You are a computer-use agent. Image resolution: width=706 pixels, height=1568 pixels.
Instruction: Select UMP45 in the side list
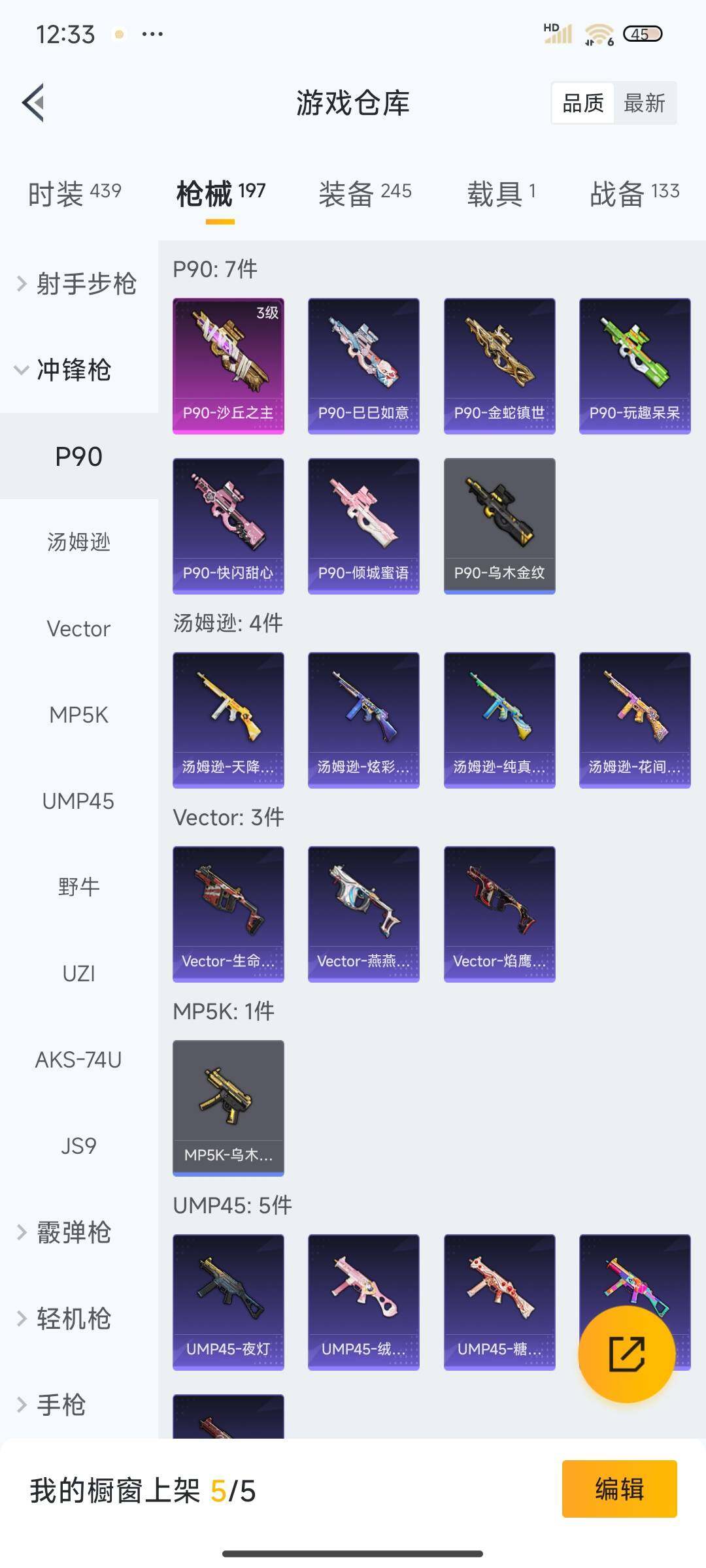(78, 801)
